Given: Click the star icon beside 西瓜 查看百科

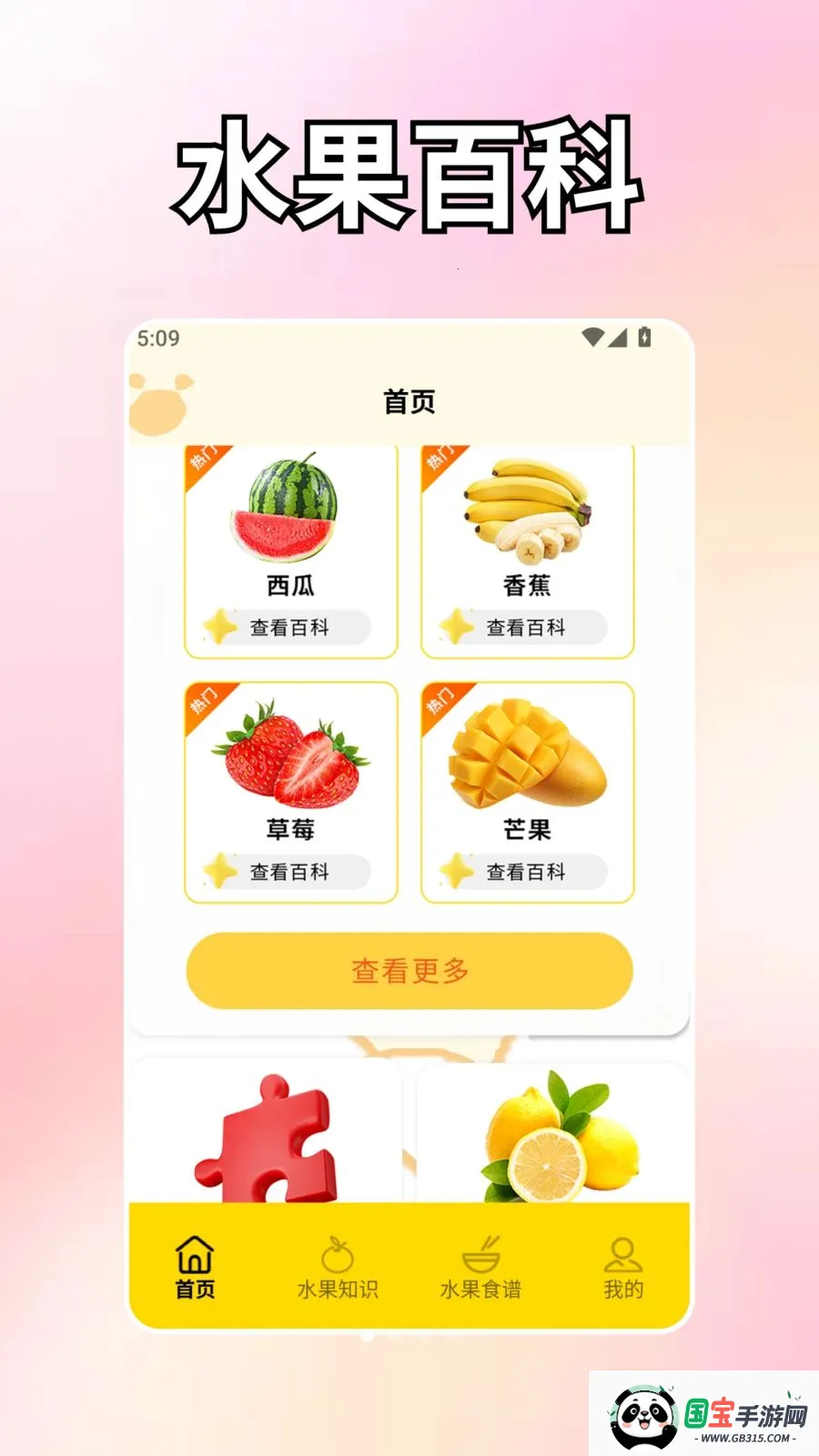Looking at the screenshot, I should click(222, 627).
